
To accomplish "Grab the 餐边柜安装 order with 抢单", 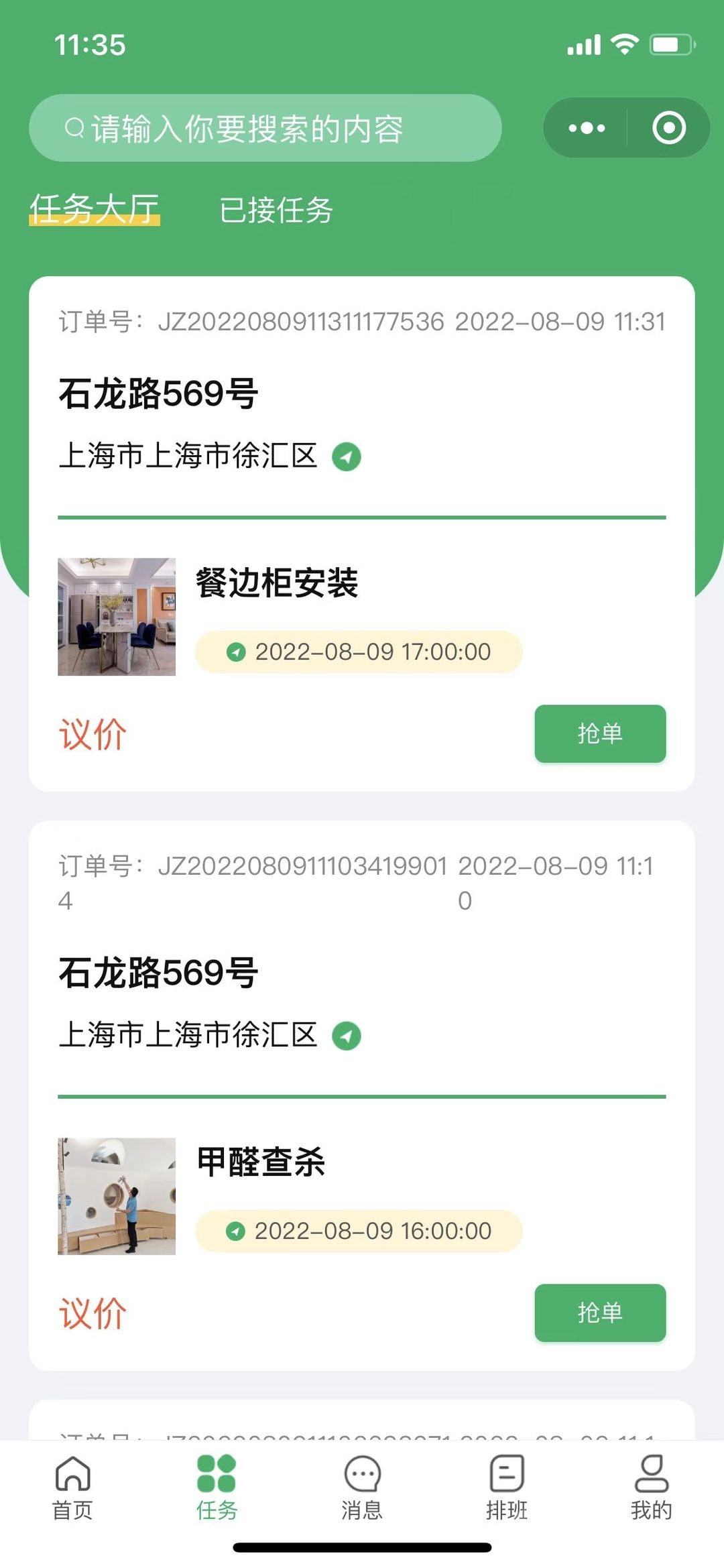I will pyautogui.click(x=599, y=733).
